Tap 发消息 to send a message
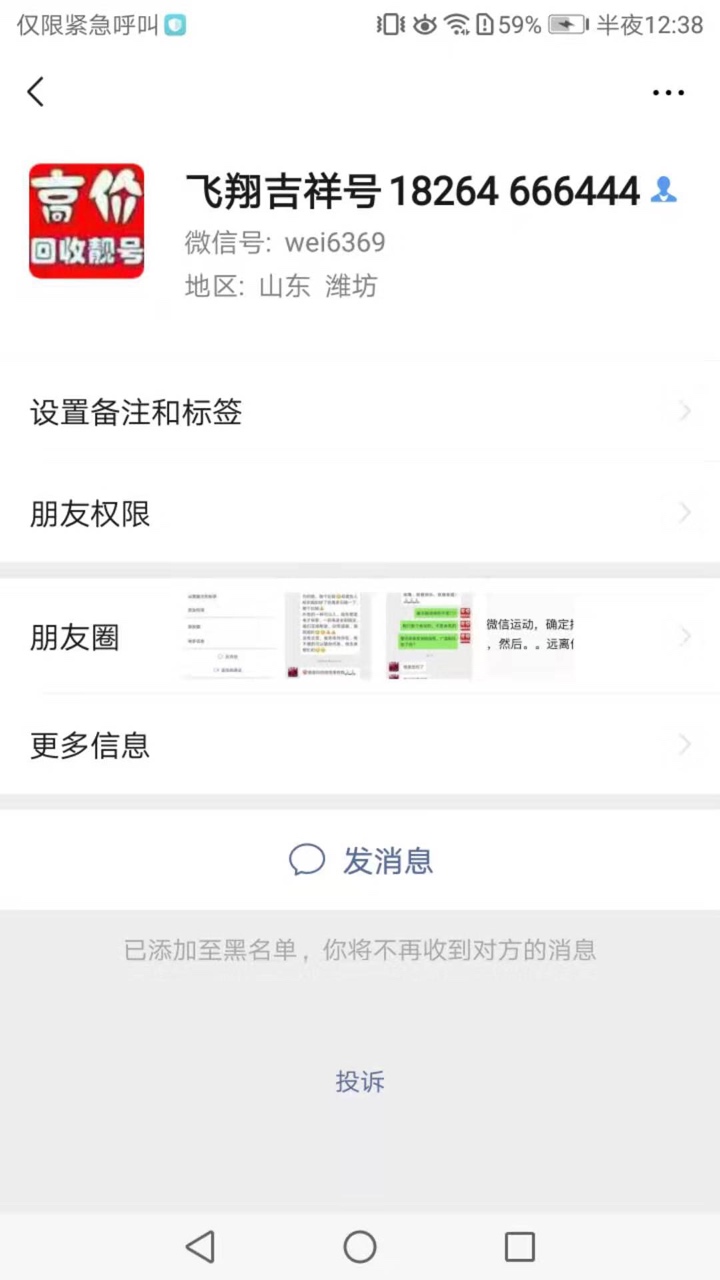Screen dimensions: 720x1280 360,860
